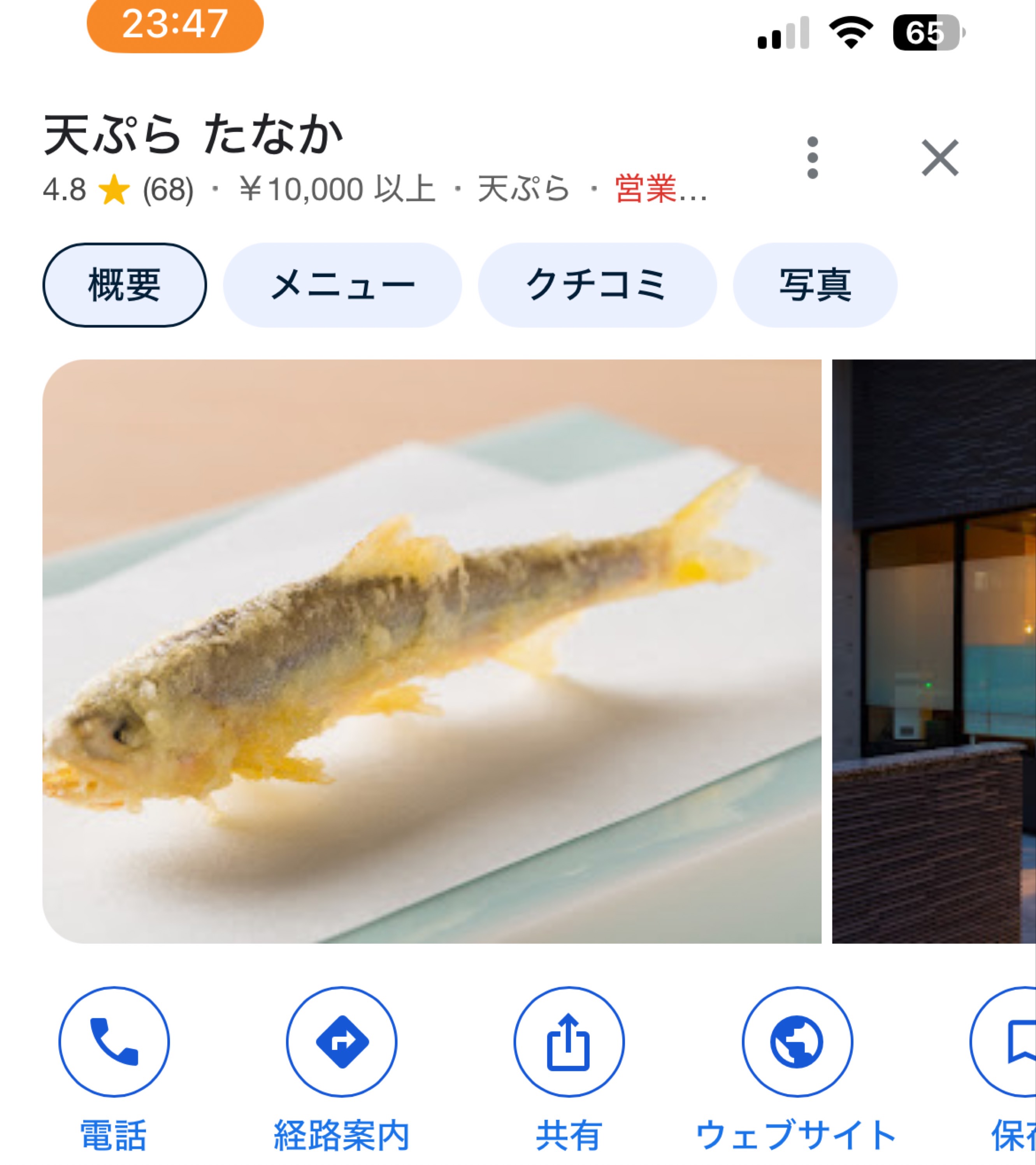Open the three-dot overflow menu
Screen dimensions: 1036x1165
tap(812, 158)
